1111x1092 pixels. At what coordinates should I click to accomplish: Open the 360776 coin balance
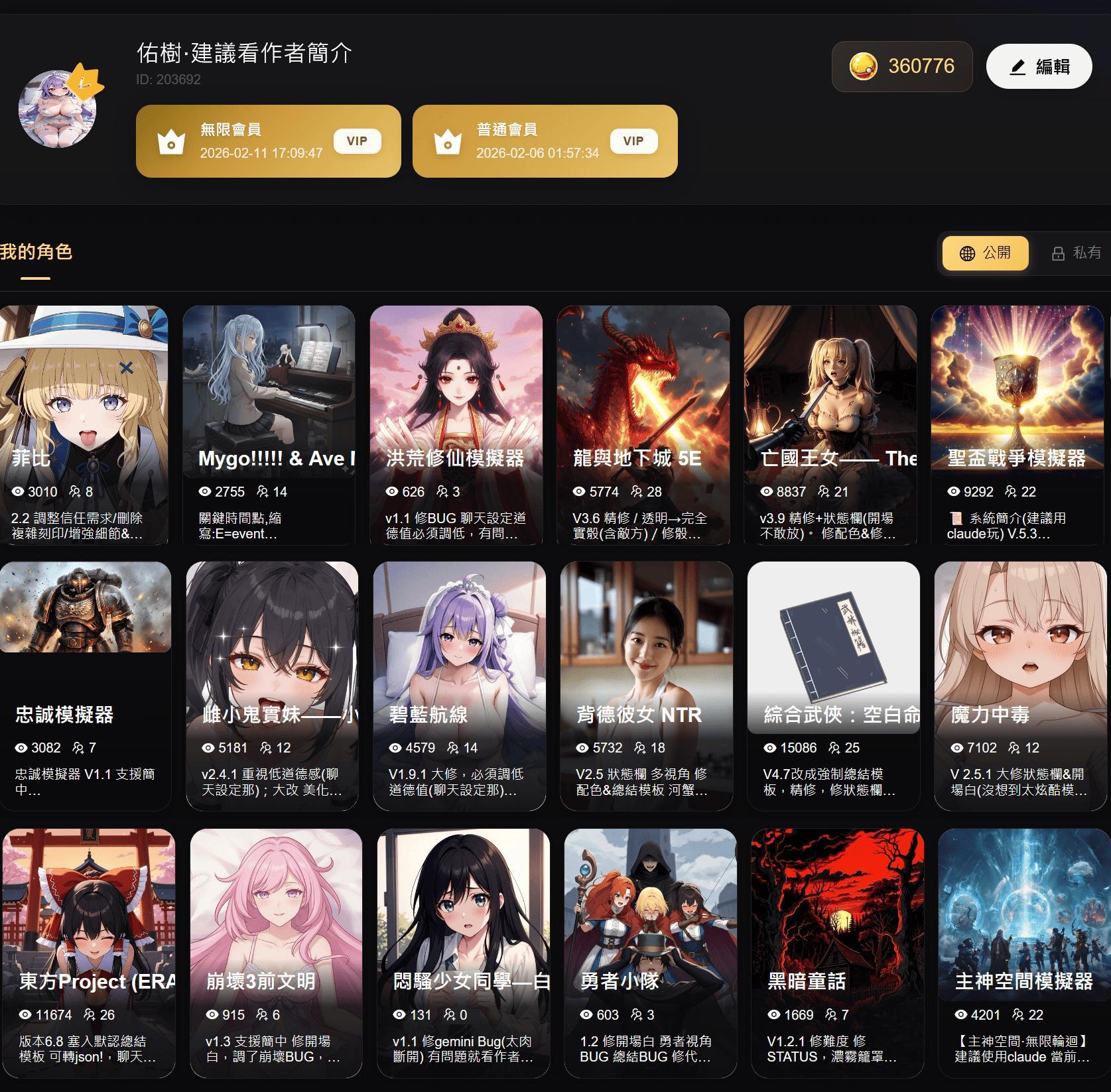point(902,66)
